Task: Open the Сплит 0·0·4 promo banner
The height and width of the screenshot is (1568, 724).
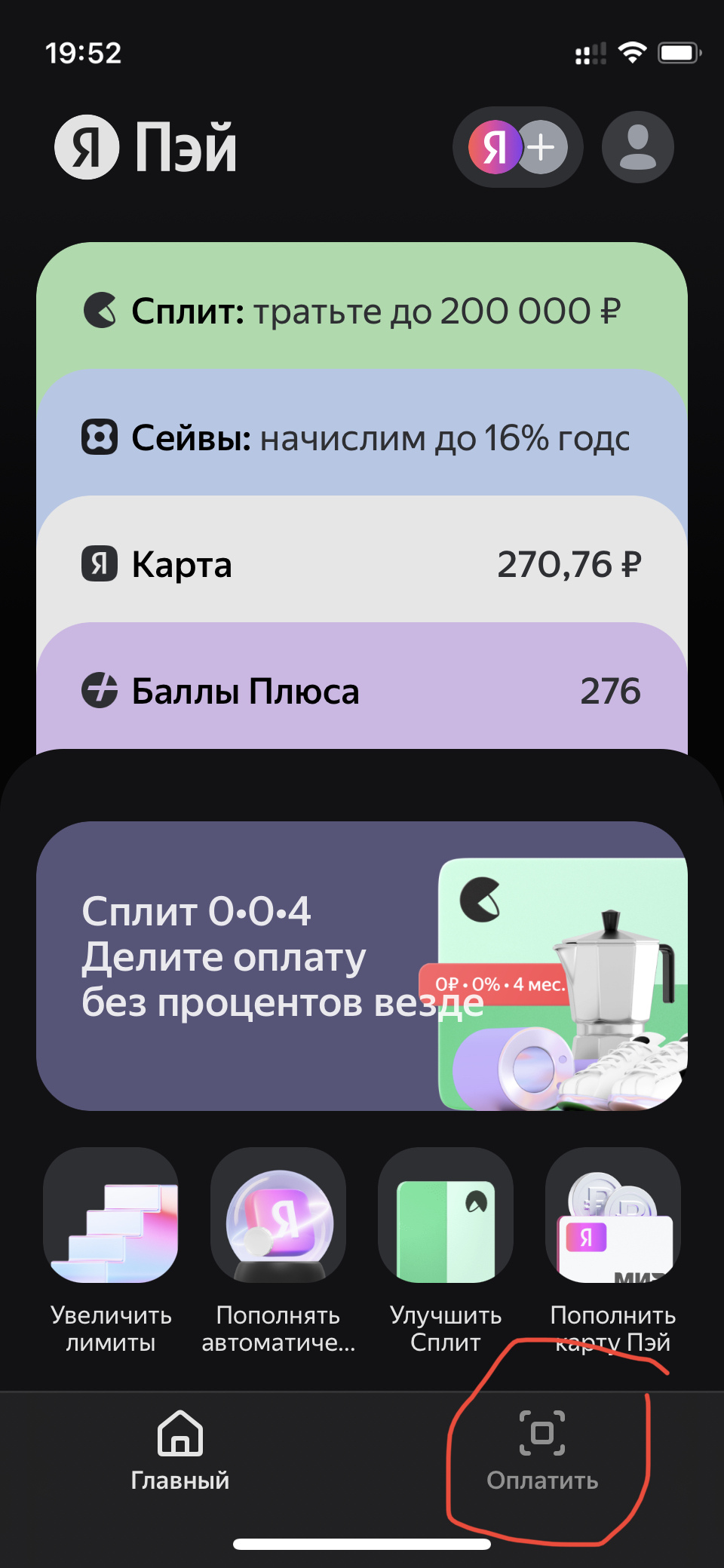Action: click(362, 965)
